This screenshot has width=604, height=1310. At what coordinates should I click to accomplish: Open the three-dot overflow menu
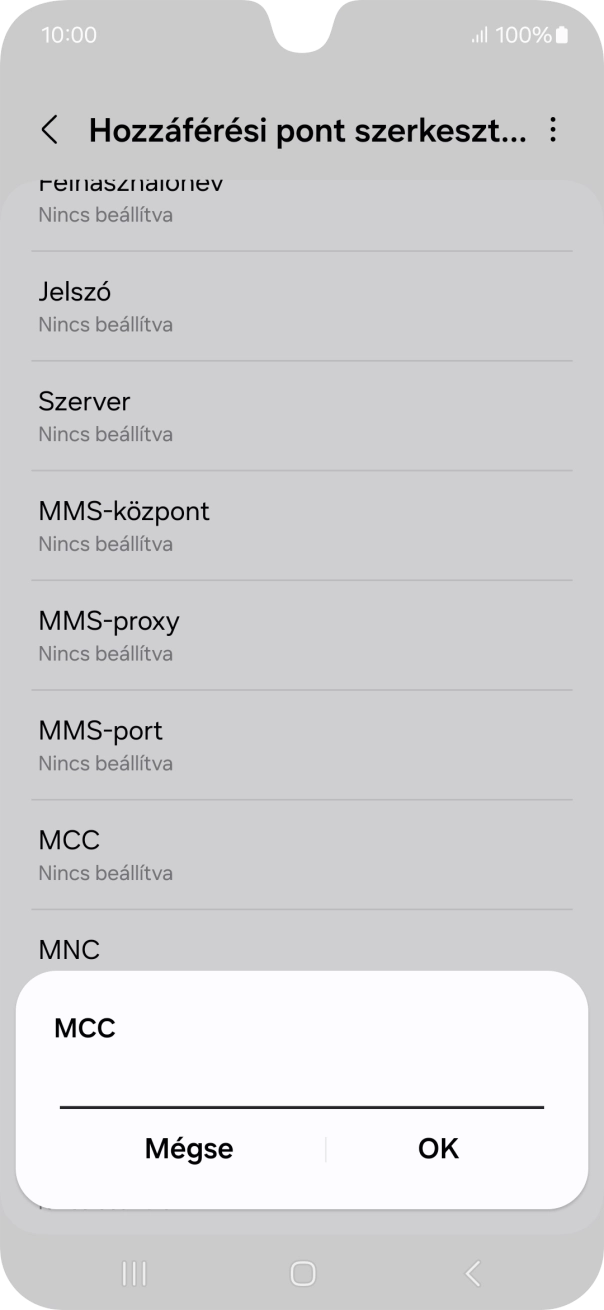click(552, 130)
